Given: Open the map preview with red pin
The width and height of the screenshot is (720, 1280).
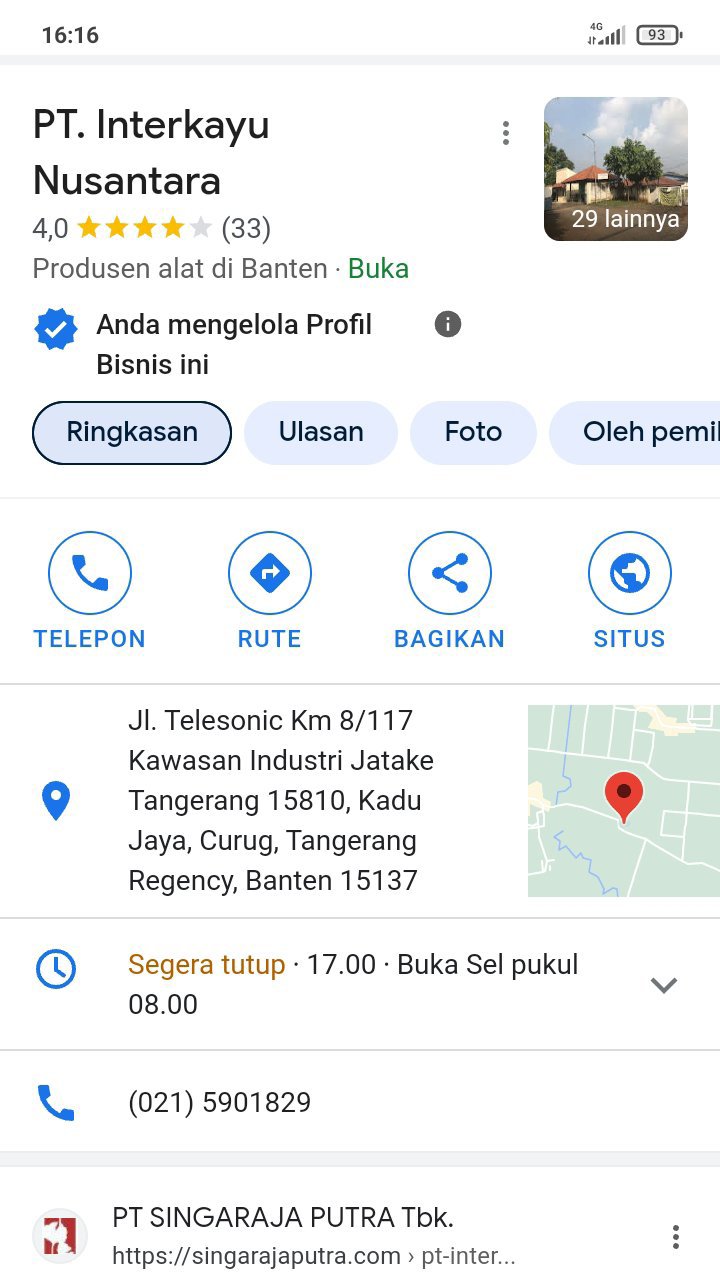Looking at the screenshot, I should pyautogui.click(x=623, y=800).
